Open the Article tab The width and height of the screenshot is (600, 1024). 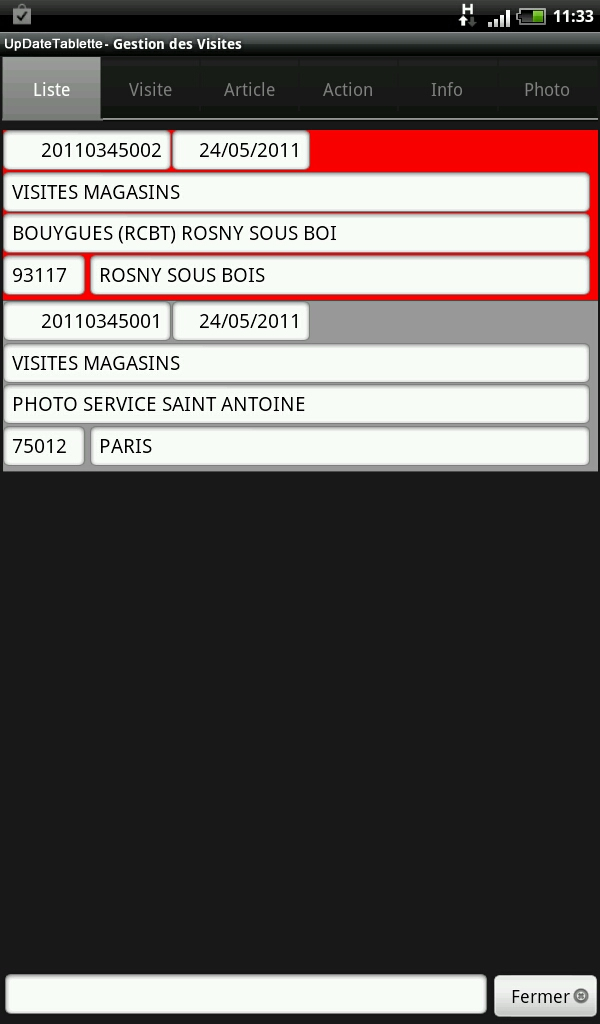249,89
